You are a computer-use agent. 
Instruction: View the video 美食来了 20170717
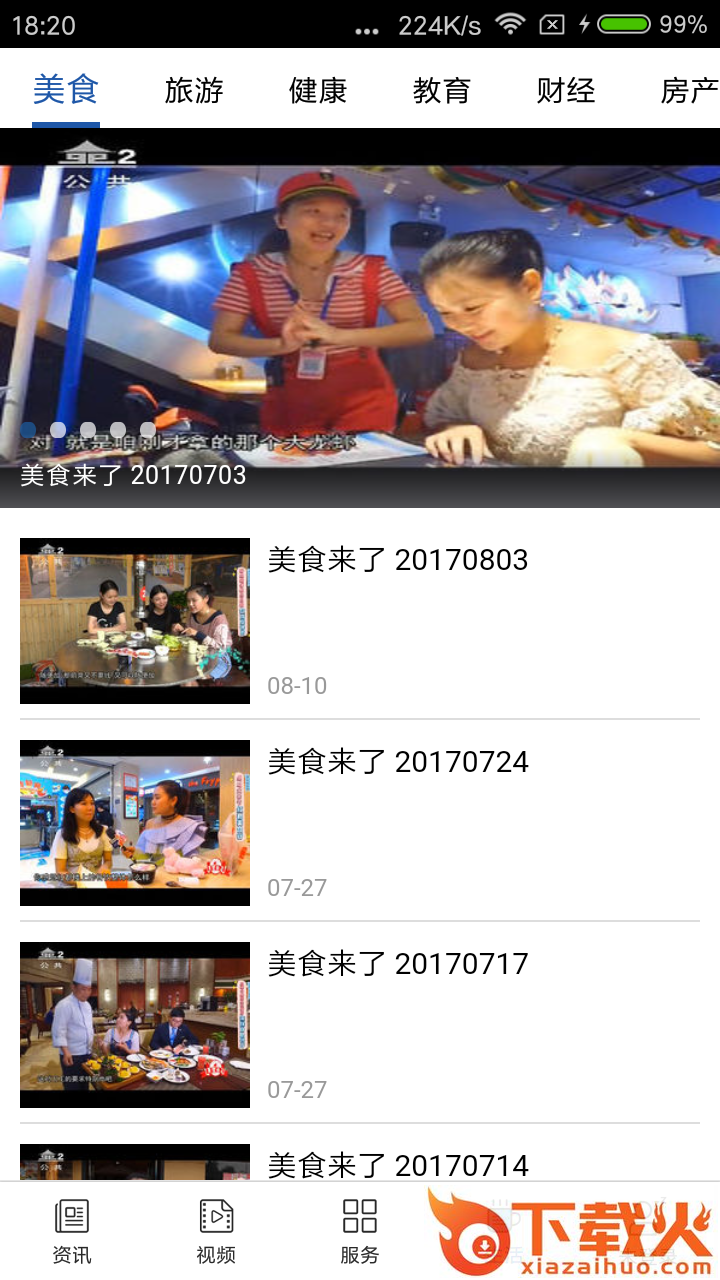point(360,1024)
